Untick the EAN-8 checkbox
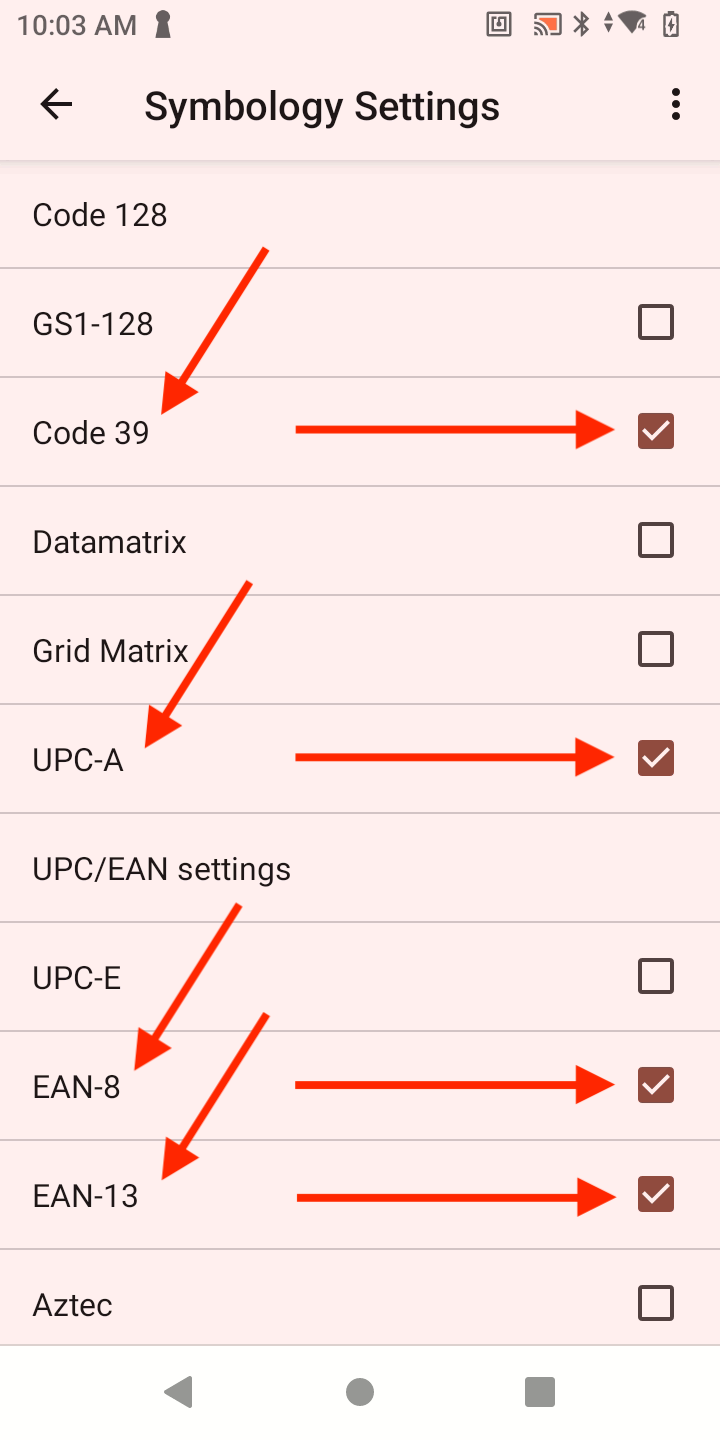The height and width of the screenshot is (1440, 720). (x=656, y=1086)
